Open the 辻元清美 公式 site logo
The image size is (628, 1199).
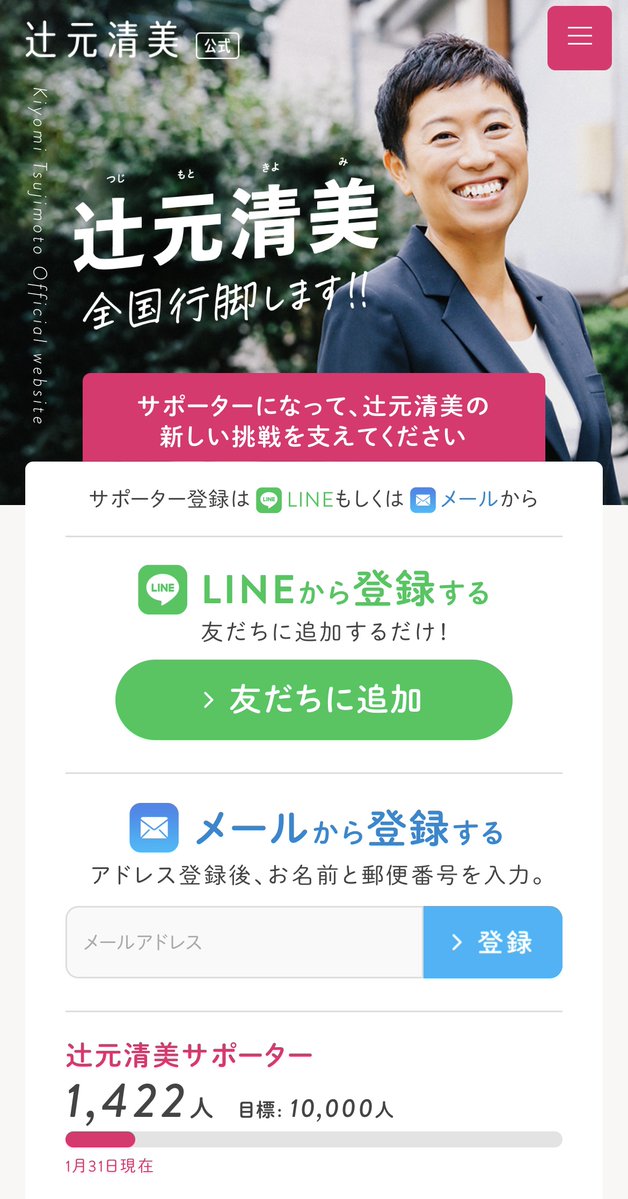point(132,41)
